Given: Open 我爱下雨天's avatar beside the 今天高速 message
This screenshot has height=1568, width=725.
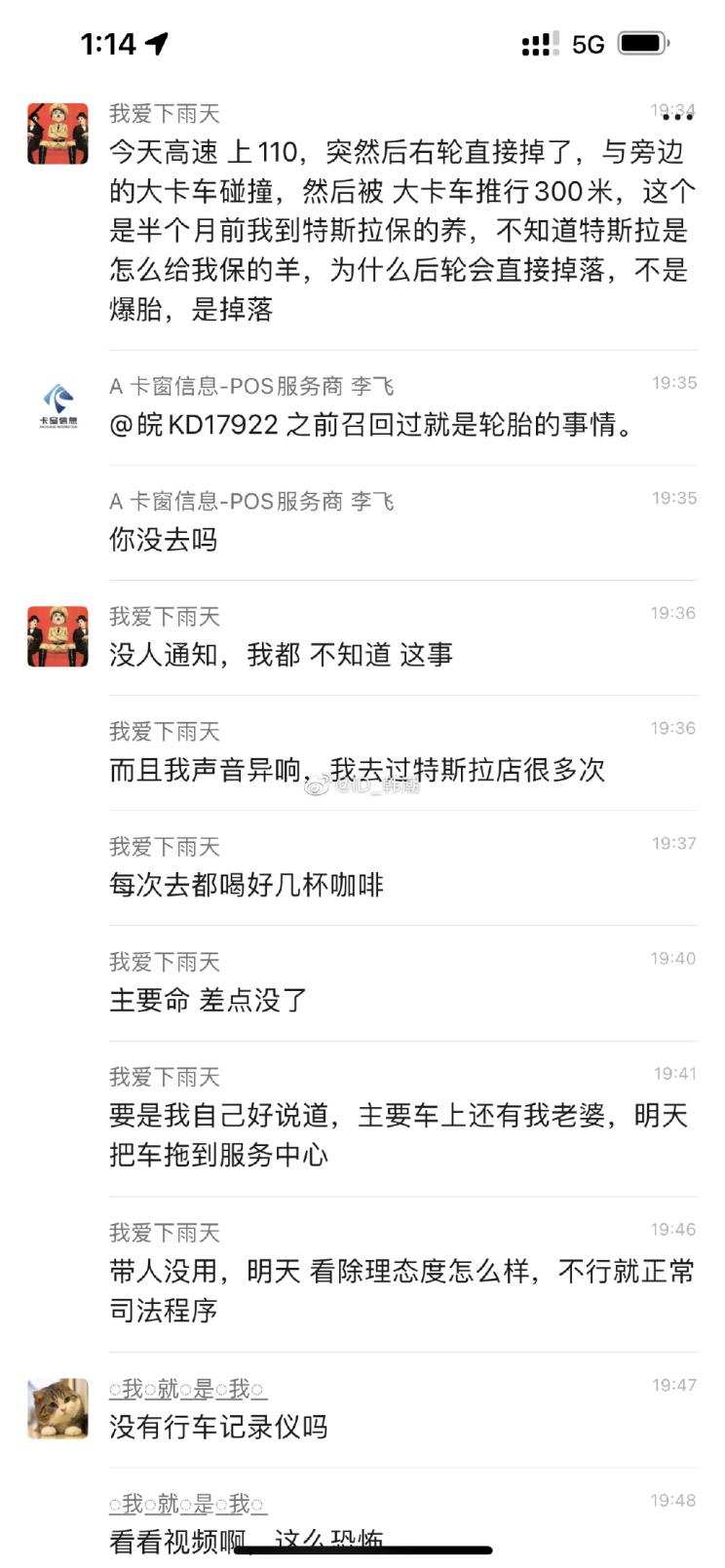Looking at the screenshot, I should click(x=58, y=134).
